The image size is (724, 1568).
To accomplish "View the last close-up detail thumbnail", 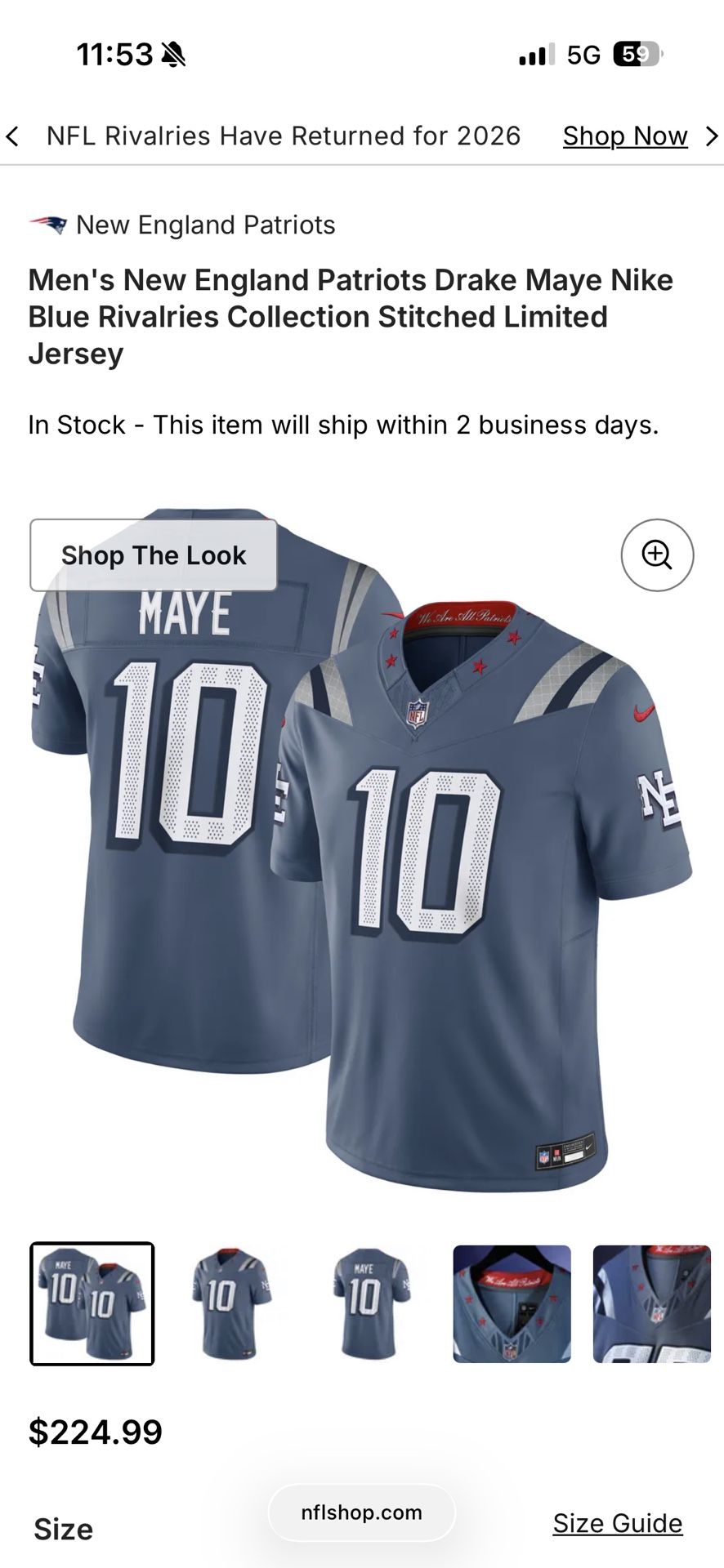I will coord(652,1304).
